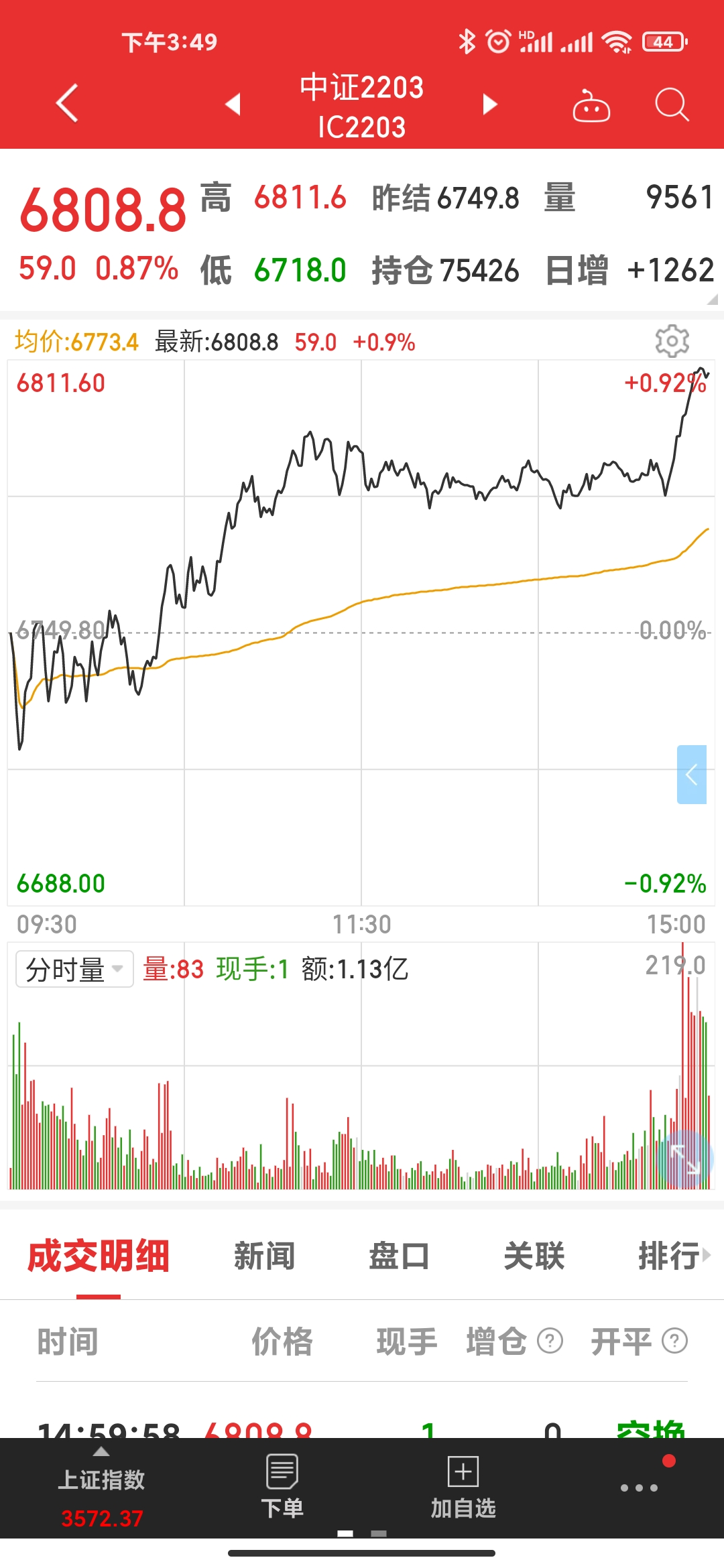724x1568 pixels.
Task: Expand the blue side panel arrow
Action: (692, 775)
